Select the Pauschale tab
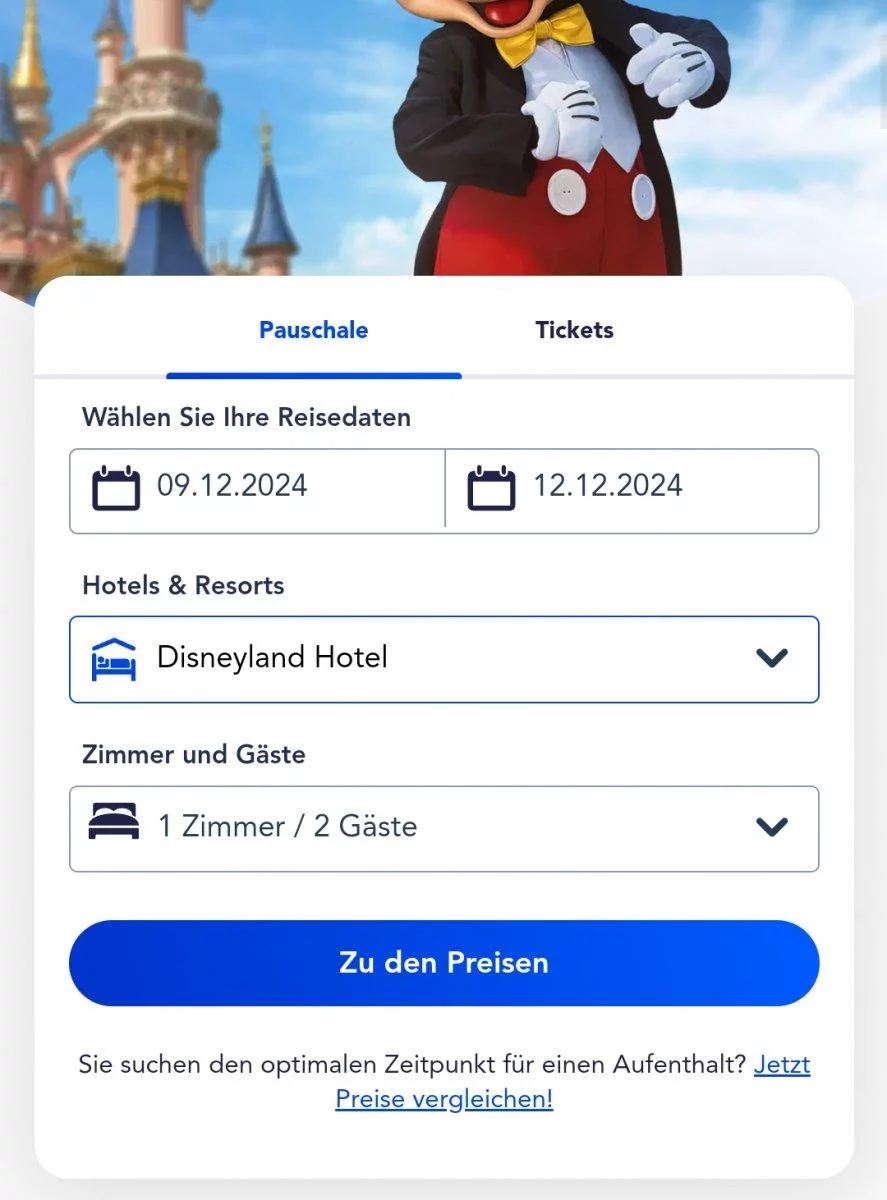Screen dimensions: 887x1200 313,330
